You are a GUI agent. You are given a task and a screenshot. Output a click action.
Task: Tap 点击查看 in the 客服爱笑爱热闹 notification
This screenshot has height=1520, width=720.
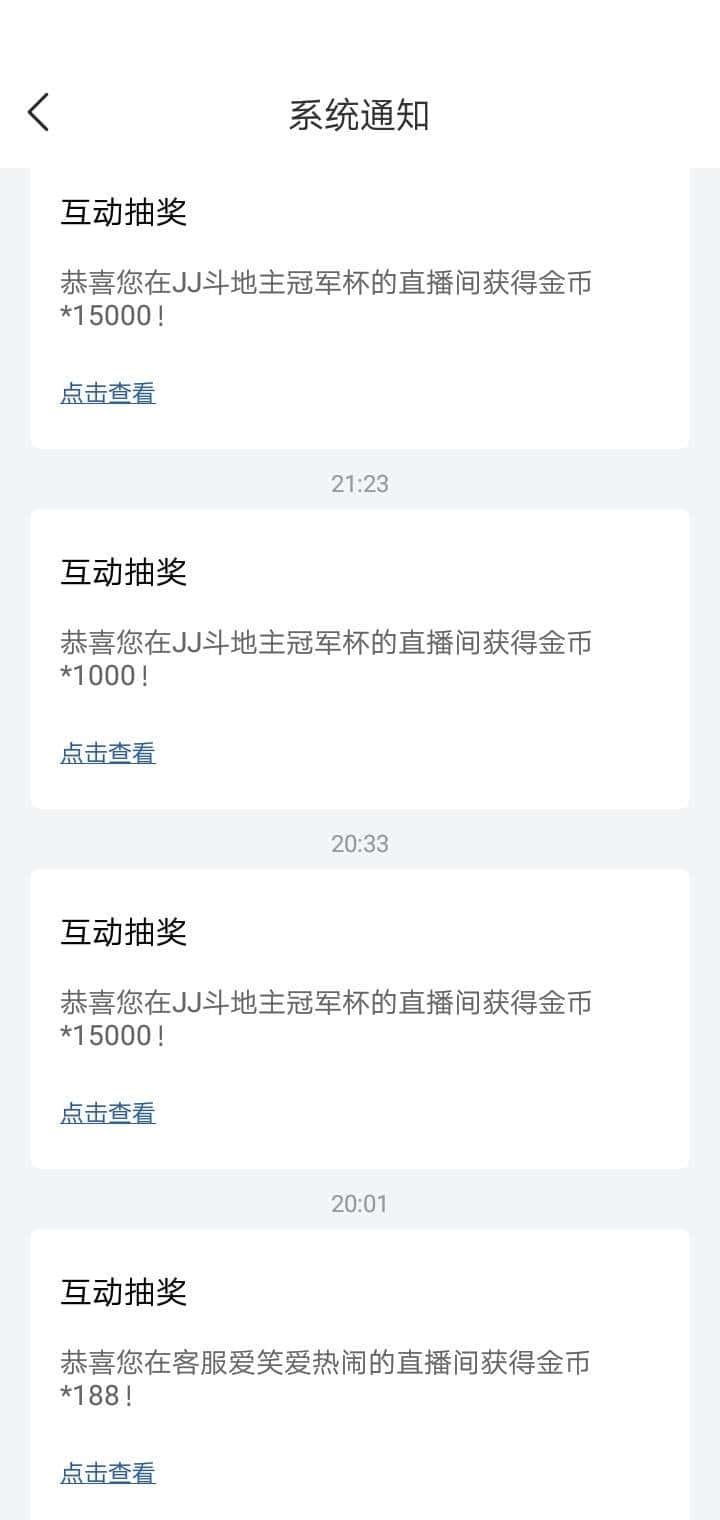coord(107,1472)
